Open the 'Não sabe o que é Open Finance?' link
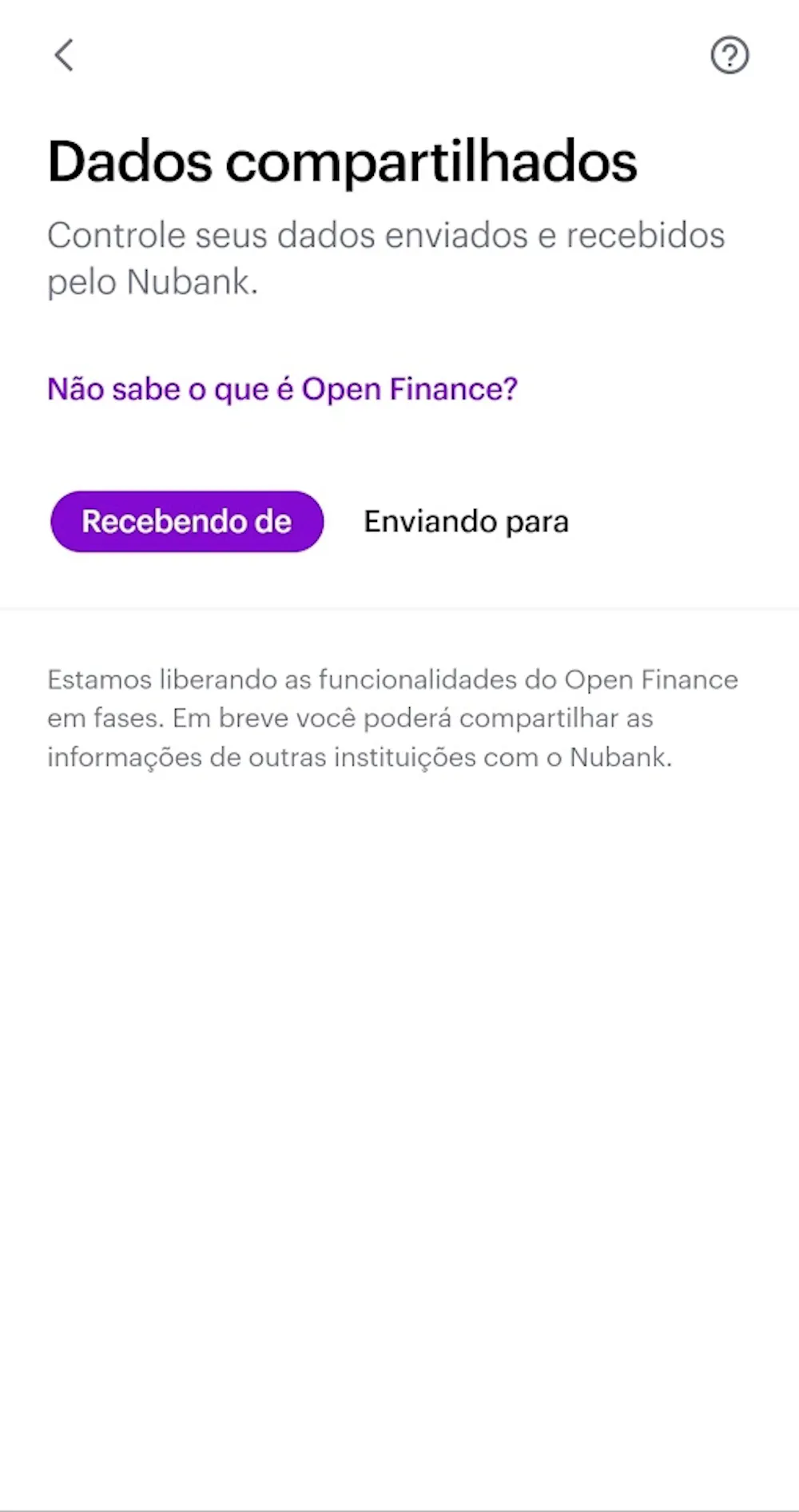This screenshot has width=799, height=1512. 282,389
